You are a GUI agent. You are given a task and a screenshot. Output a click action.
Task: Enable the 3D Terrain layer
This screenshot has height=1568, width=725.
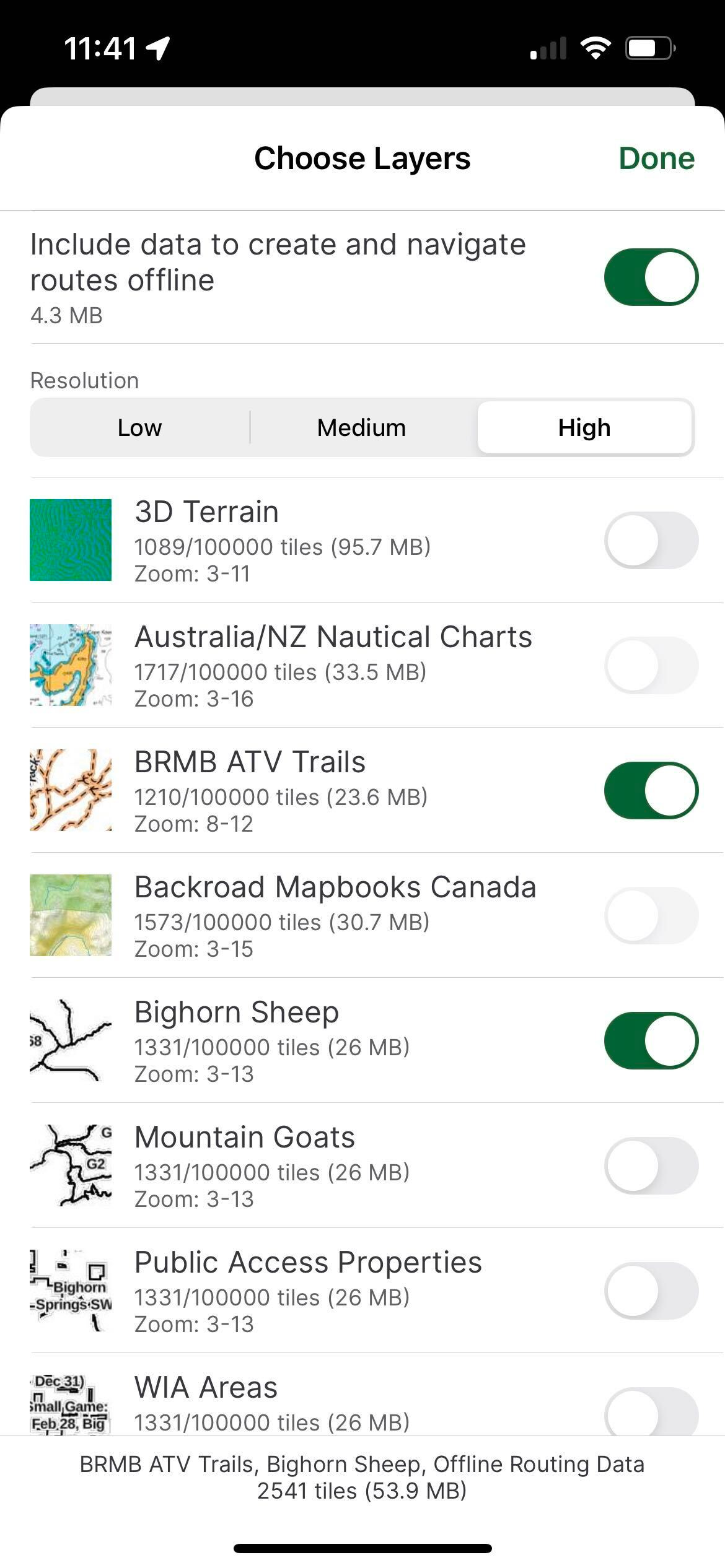click(651, 540)
